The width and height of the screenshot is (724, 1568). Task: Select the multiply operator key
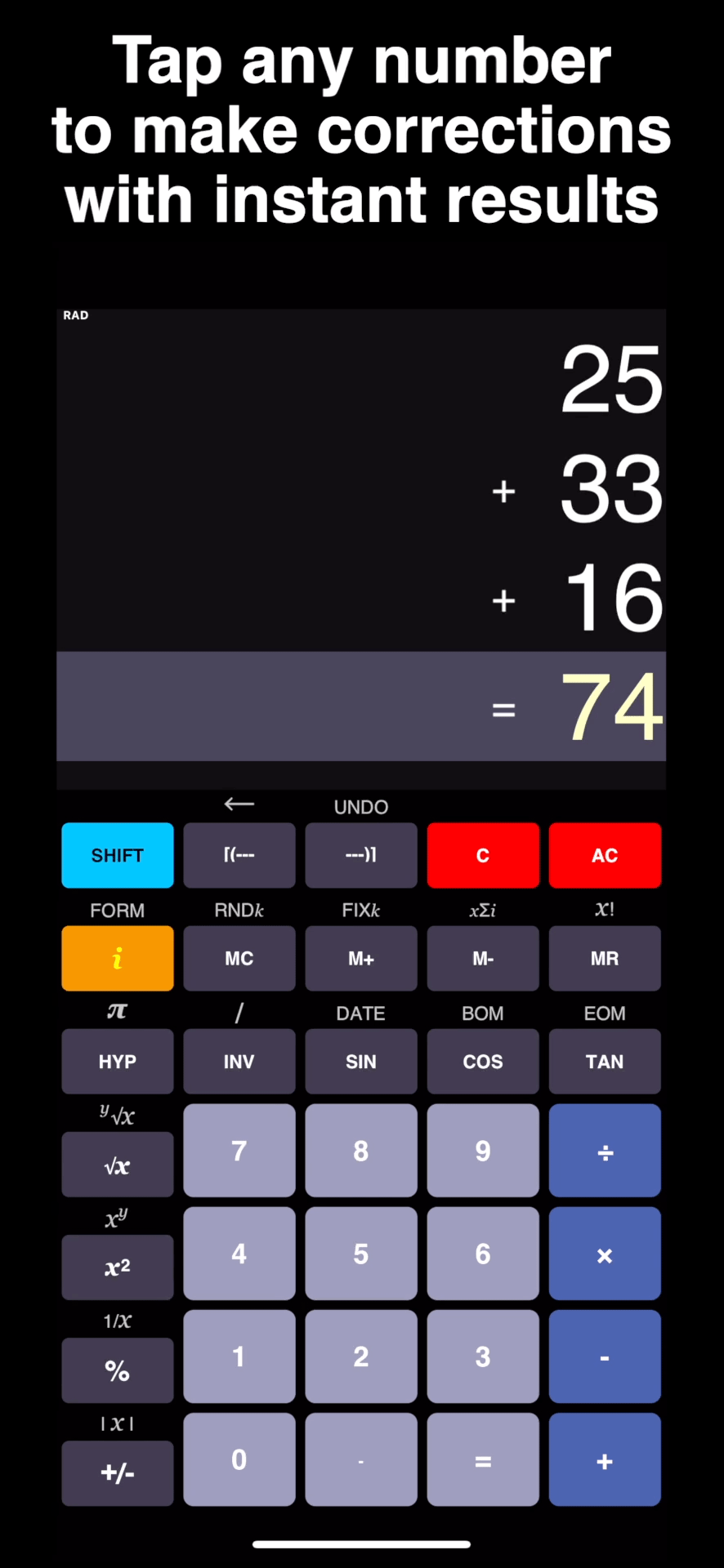(x=605, y=1253)
